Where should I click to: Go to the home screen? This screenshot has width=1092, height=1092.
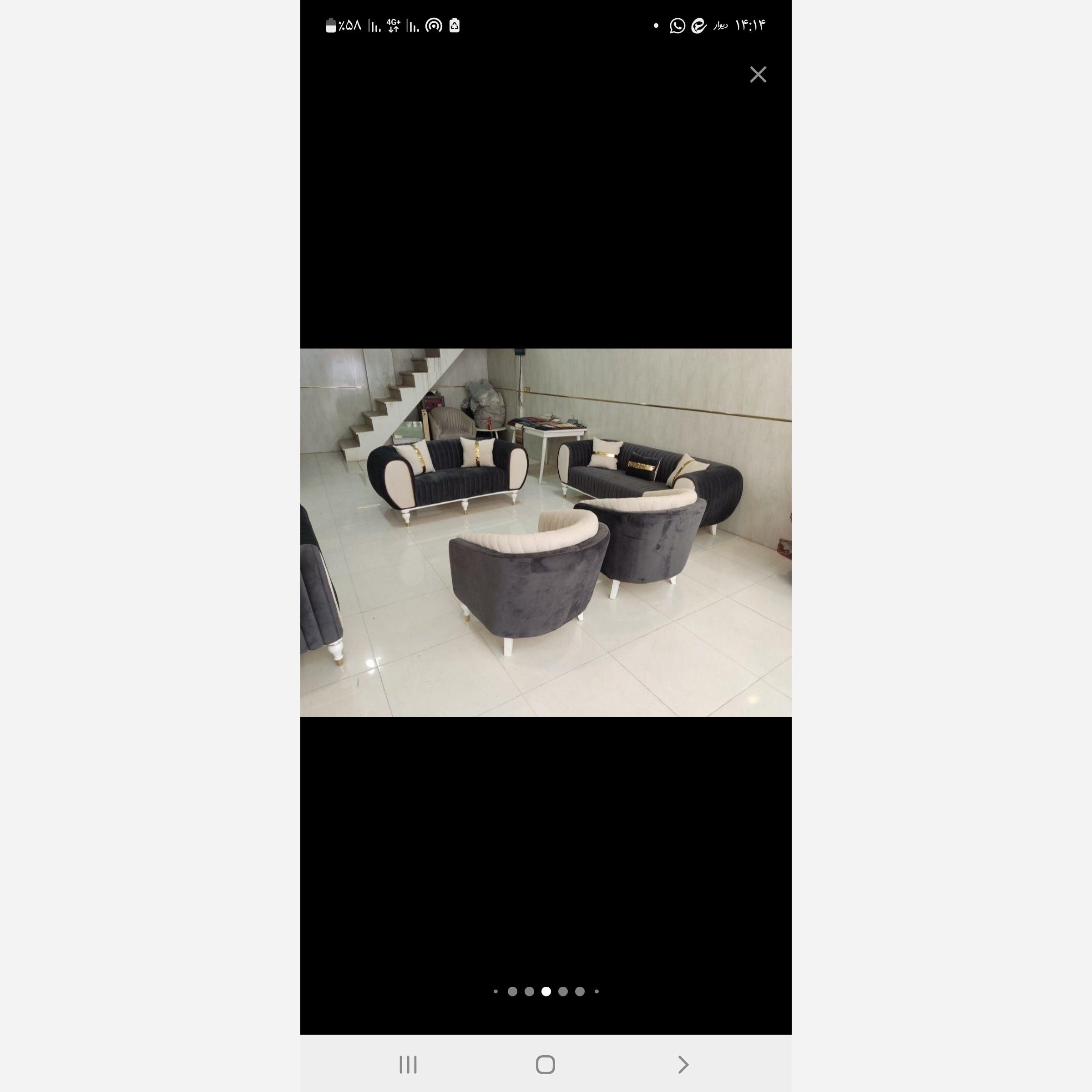(x=546, y=1065)
